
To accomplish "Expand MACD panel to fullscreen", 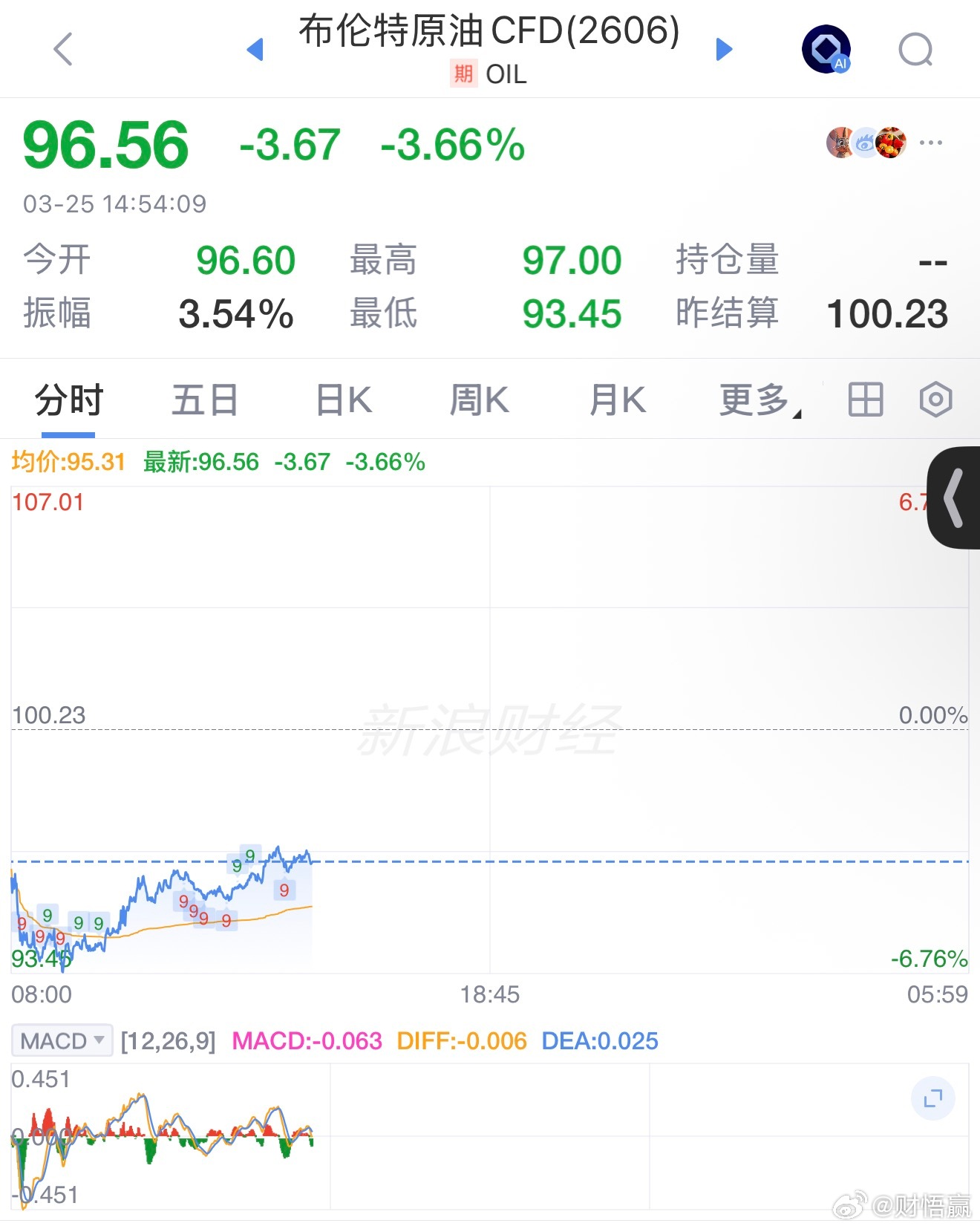I will pyautogui.click(x=932, y=1098).
